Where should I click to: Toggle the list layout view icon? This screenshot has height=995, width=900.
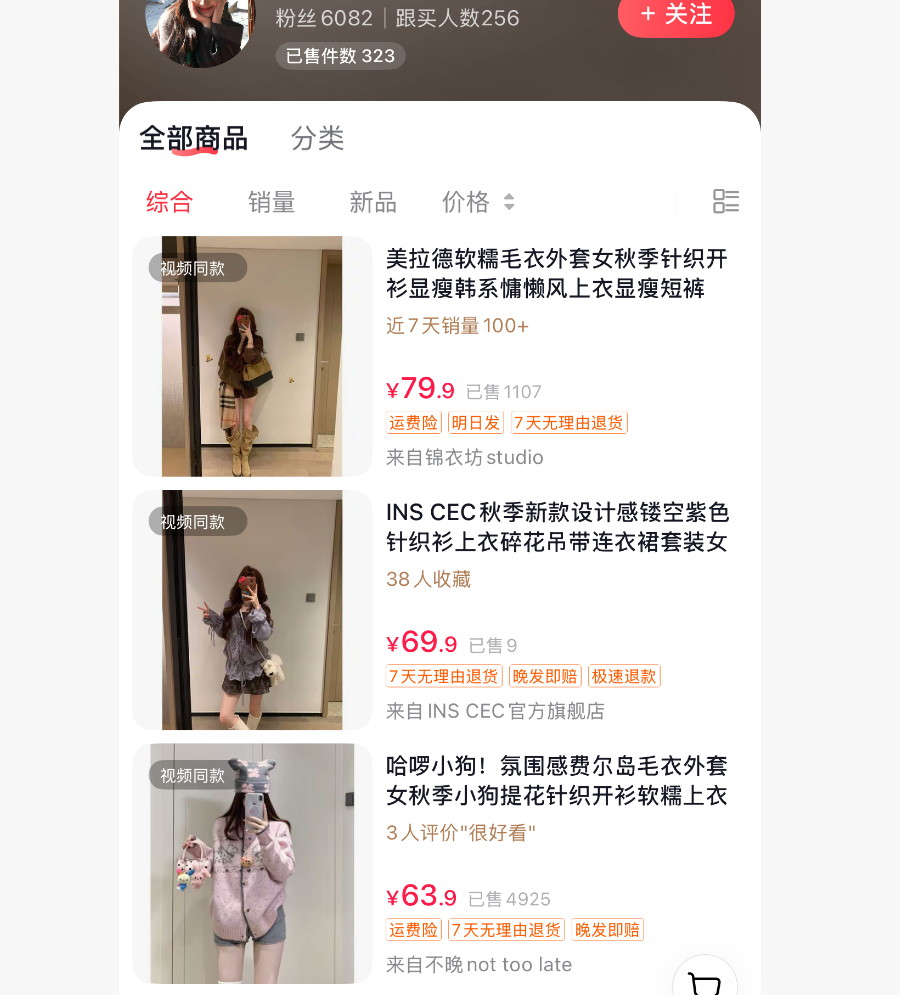point(725,201)
